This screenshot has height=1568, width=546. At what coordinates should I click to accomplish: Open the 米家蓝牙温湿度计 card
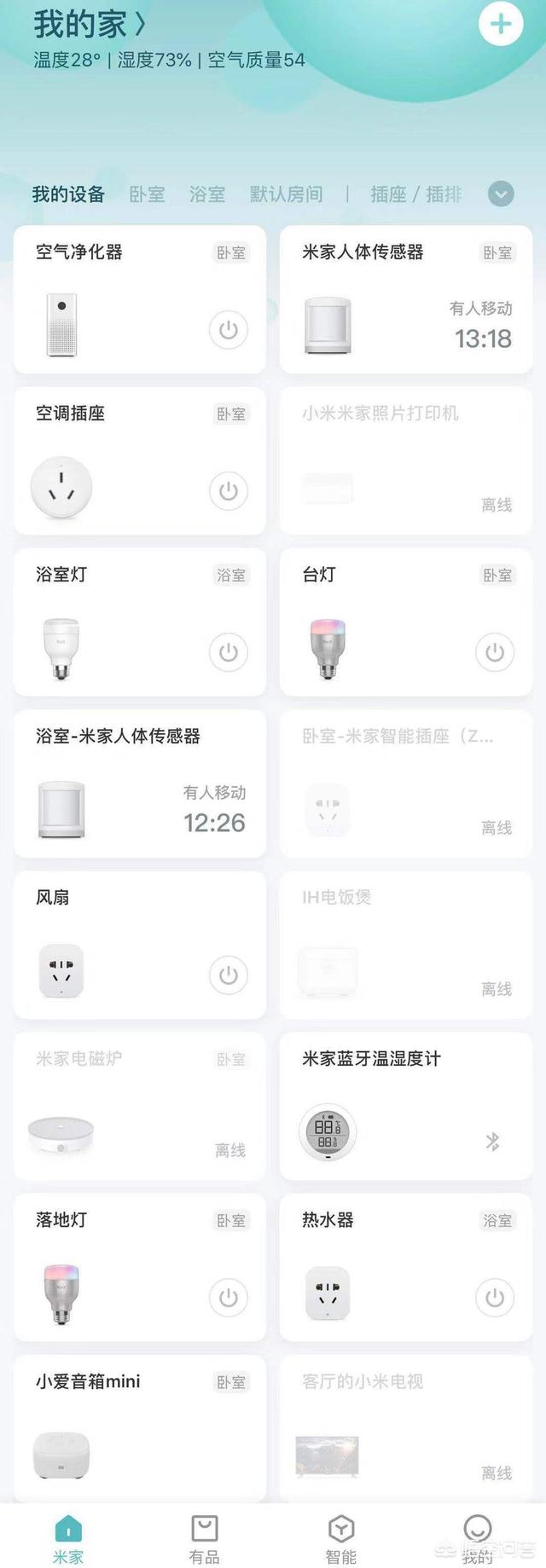pyautogui.click(x=406, y=1106)
